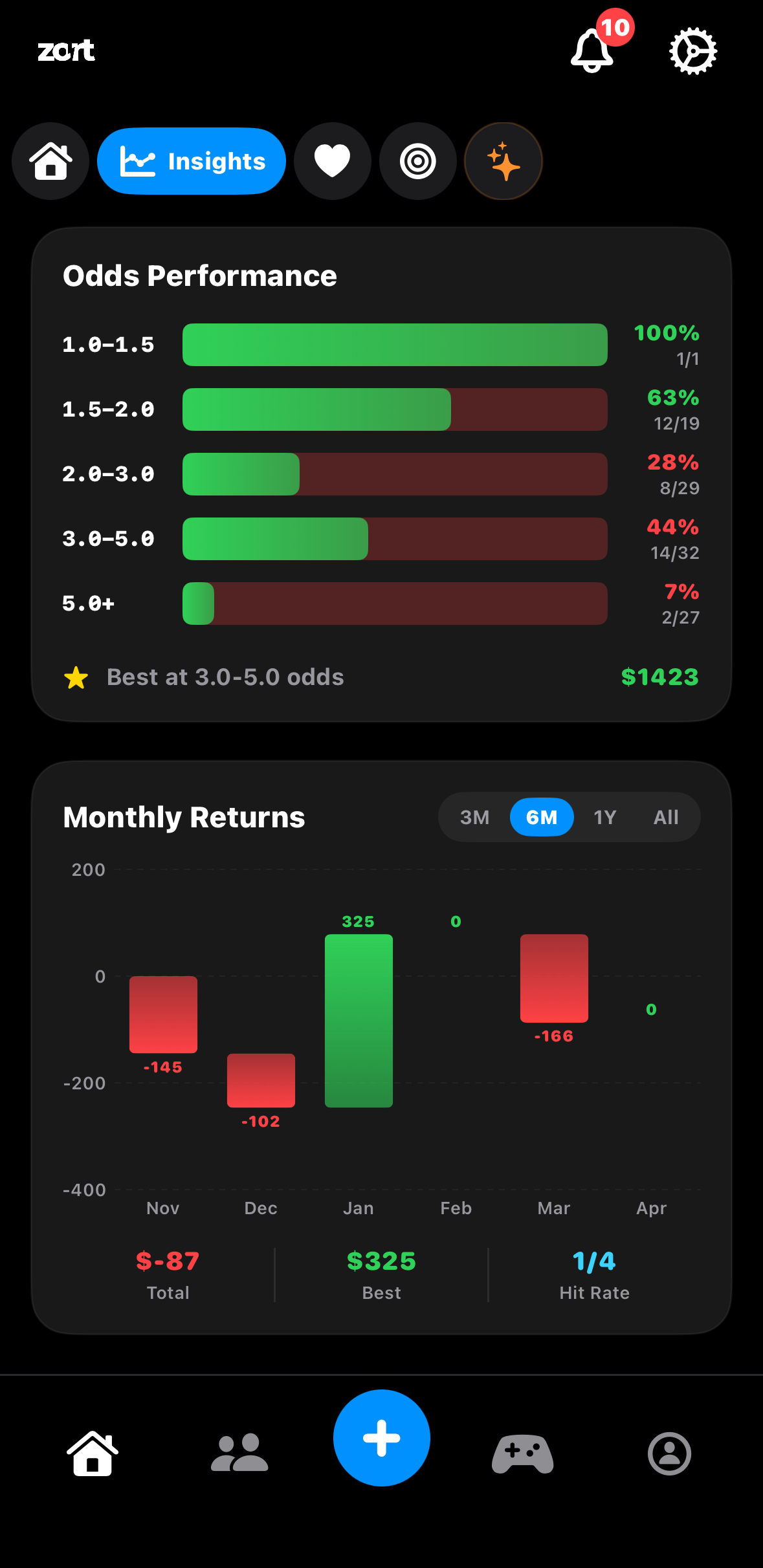This screenshot has height=1568, width=763.
Task: Show All monthly returns history
Action: pyautogui.click(x=665, y=817)
